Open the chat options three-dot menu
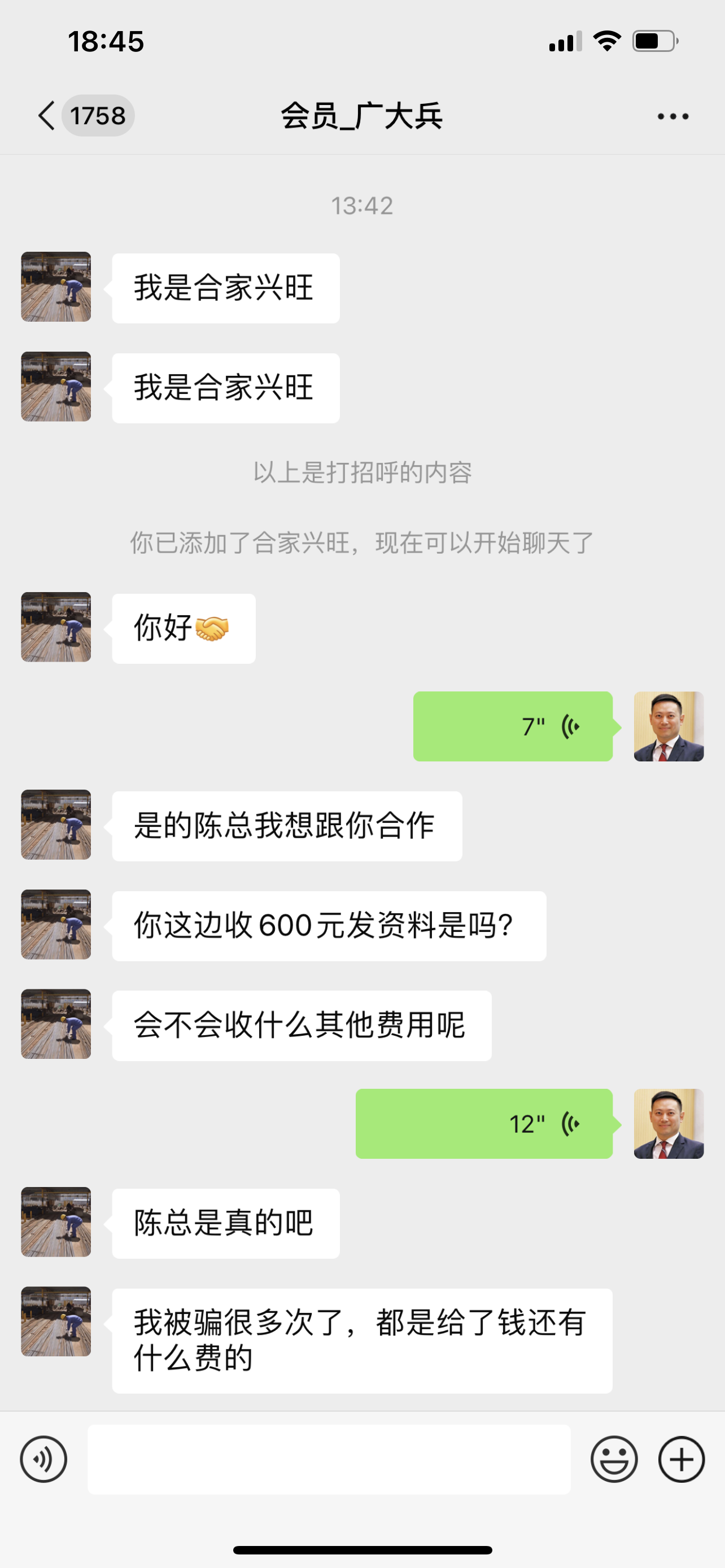 pos(672,116)
